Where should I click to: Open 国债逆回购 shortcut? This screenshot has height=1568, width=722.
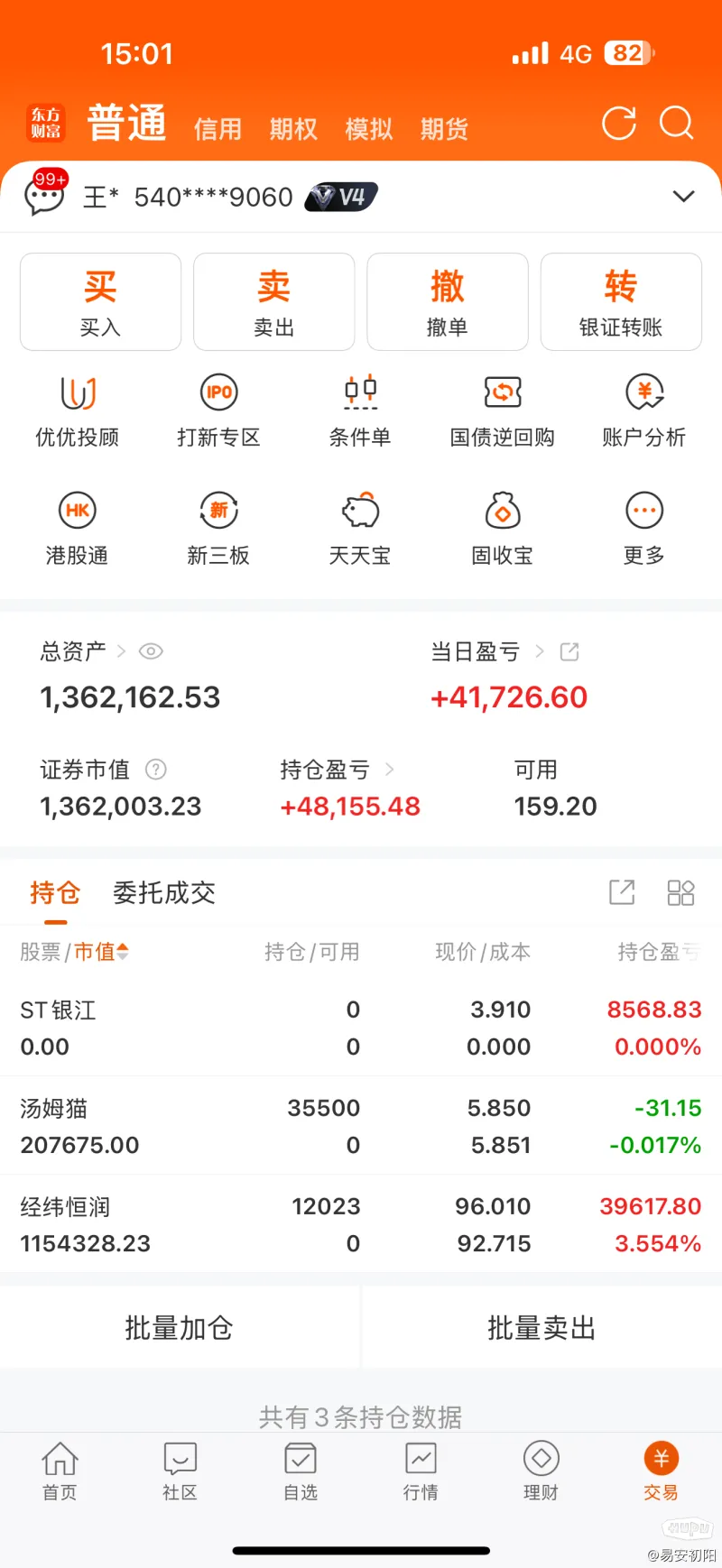(x=503, y=411)
